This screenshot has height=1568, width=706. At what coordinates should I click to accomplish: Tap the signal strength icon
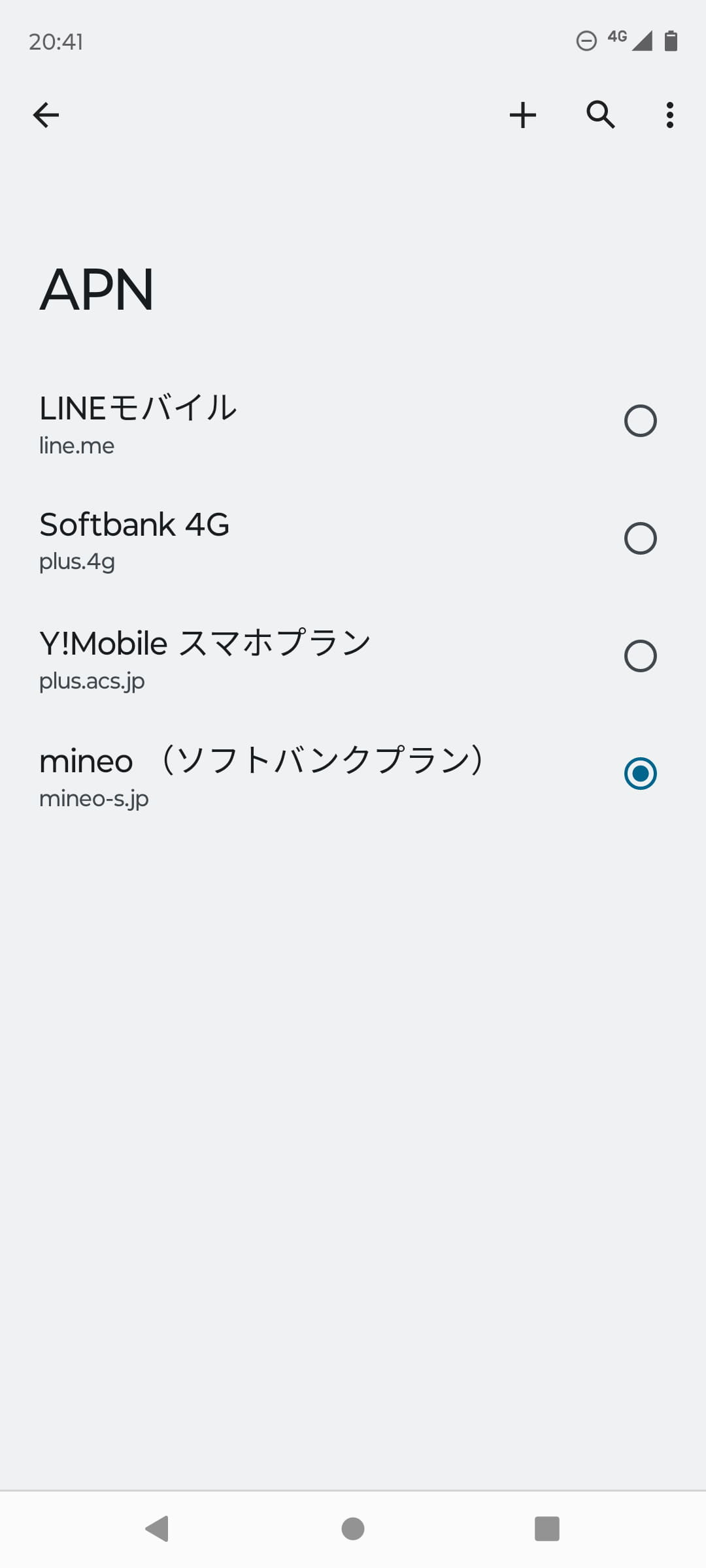(x=643, y=41)
